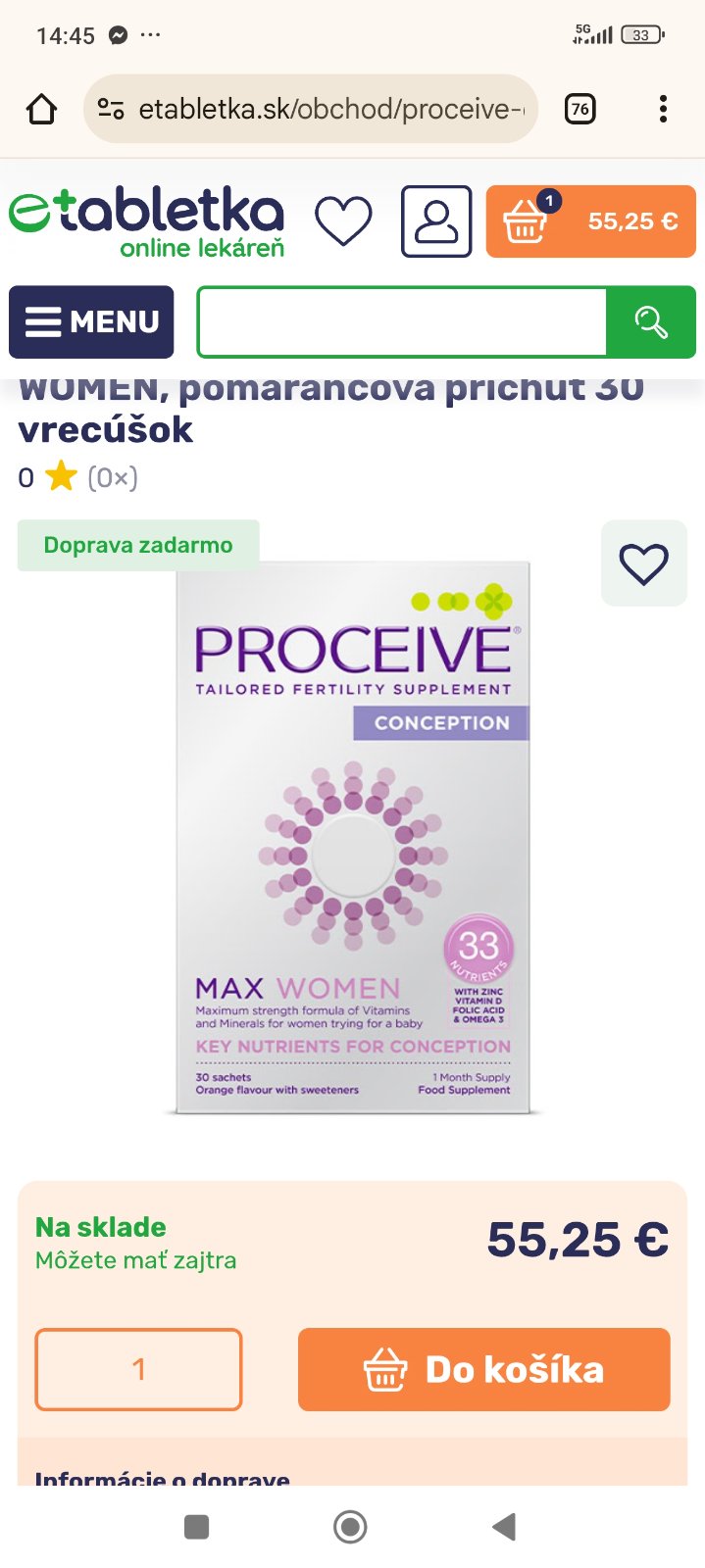705x1568 pixels.
Task: Open the recent apps overview
Action: tap(197, 1526)
